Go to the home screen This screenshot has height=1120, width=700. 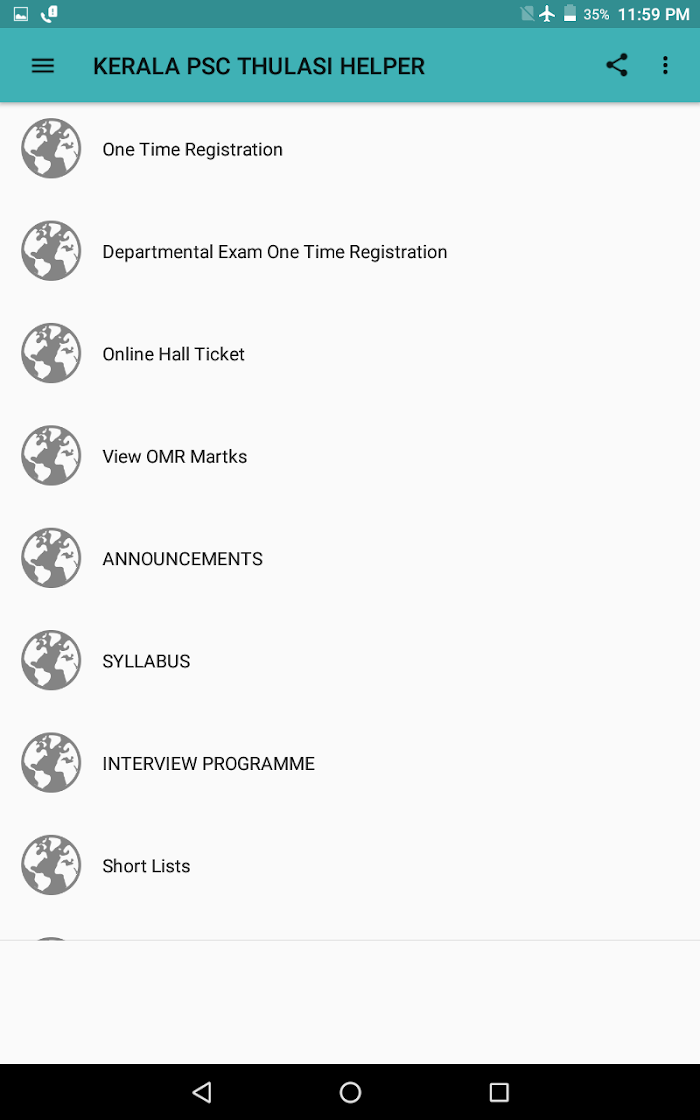click(350, 1091)
